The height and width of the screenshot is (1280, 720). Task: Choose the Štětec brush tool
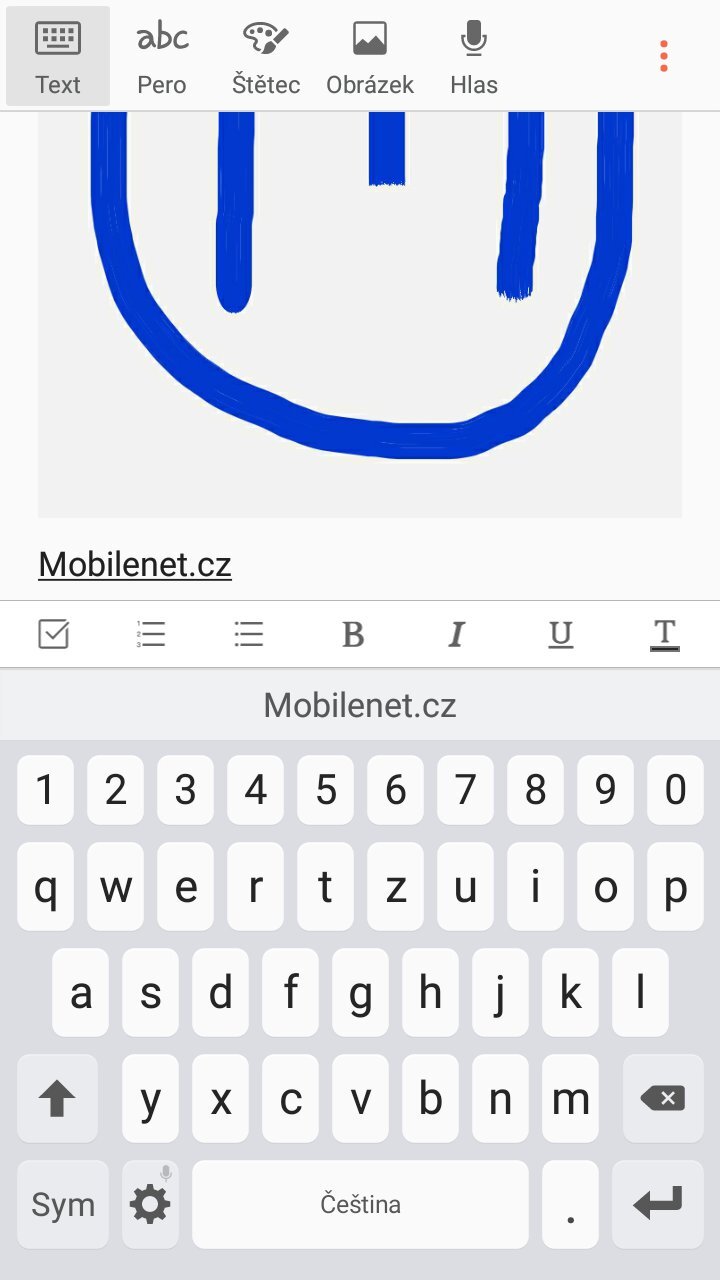coord(266,58)
